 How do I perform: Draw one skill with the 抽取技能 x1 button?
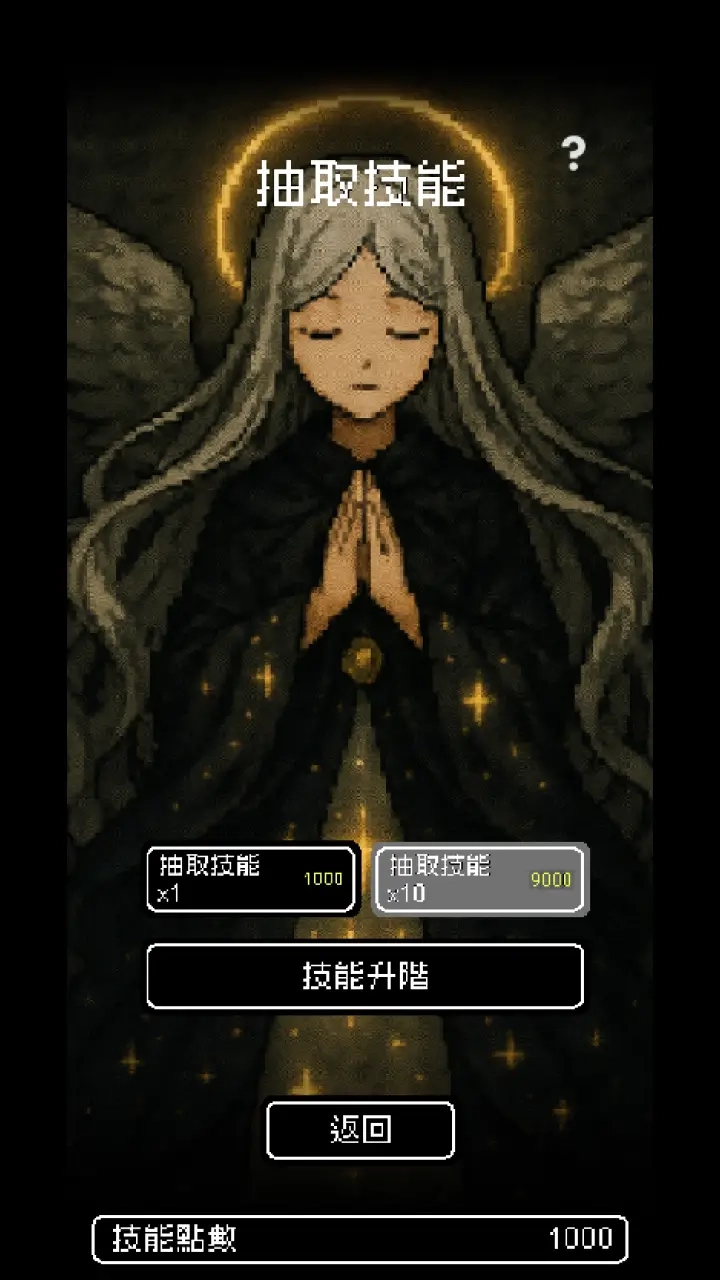pos(250,878)
